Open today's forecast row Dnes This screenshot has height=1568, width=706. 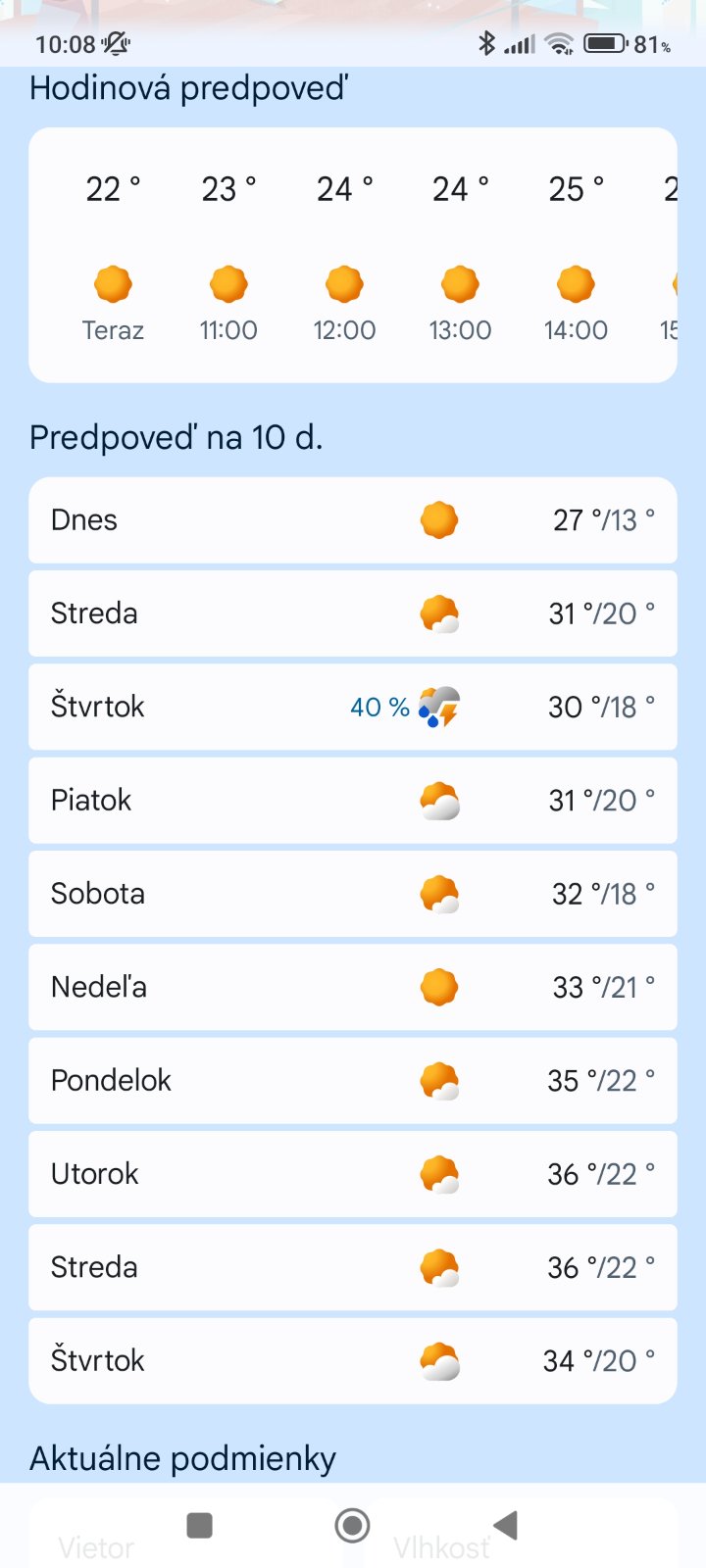(x=353, y=520)
